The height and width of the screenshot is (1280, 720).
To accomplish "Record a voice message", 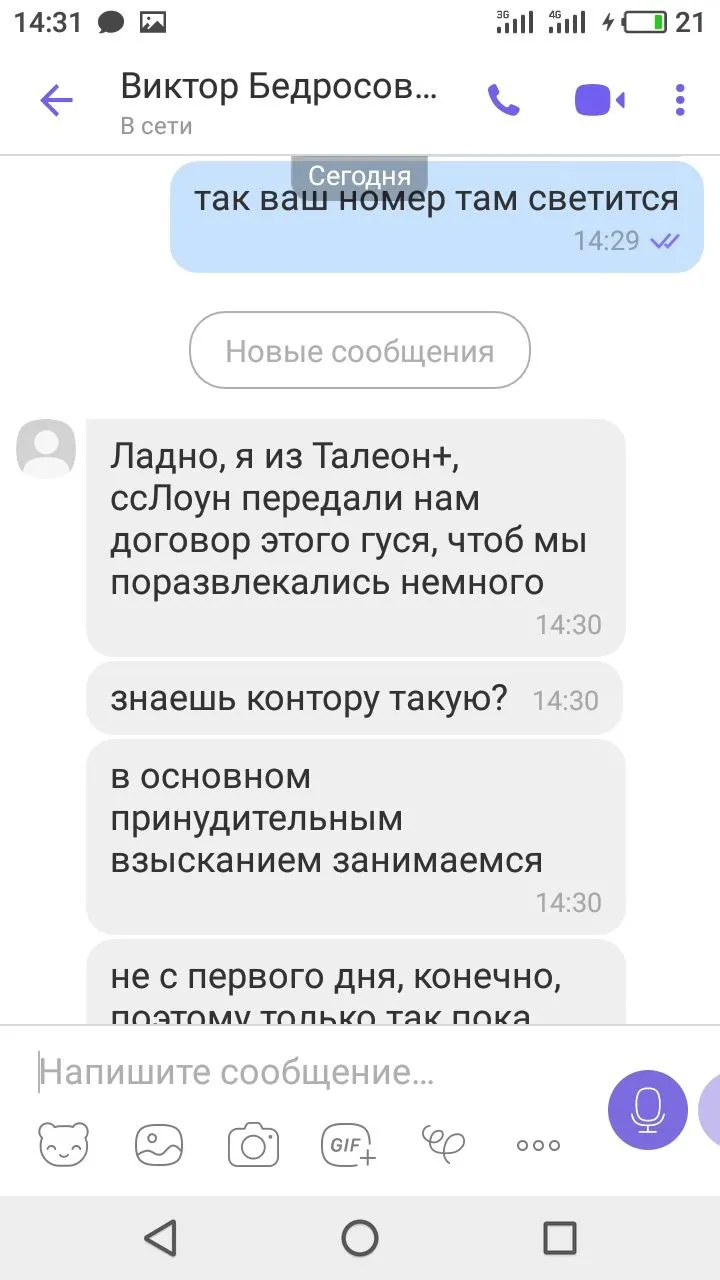I will coord(647,1108).
